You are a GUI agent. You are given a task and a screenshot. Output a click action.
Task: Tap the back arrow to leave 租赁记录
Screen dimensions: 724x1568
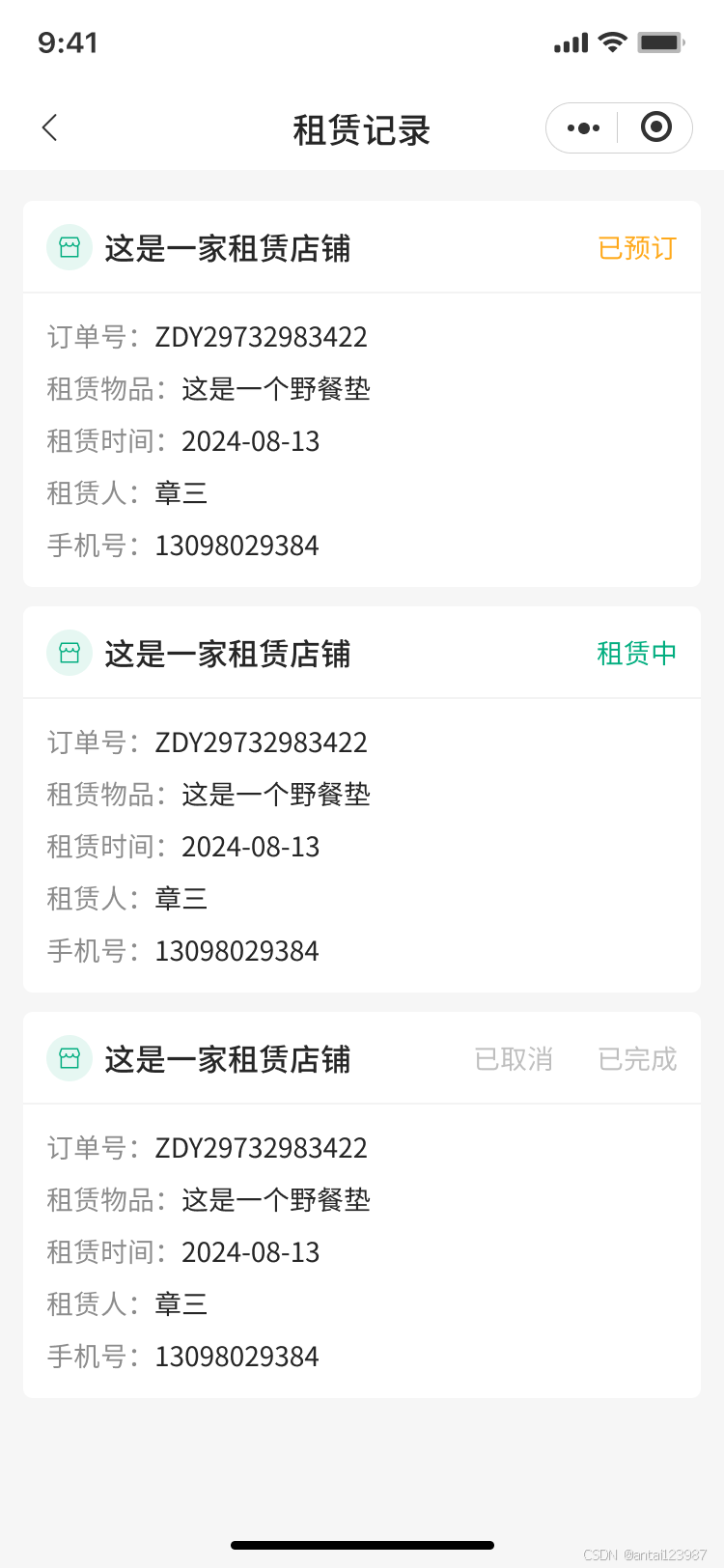pos(49,126)
